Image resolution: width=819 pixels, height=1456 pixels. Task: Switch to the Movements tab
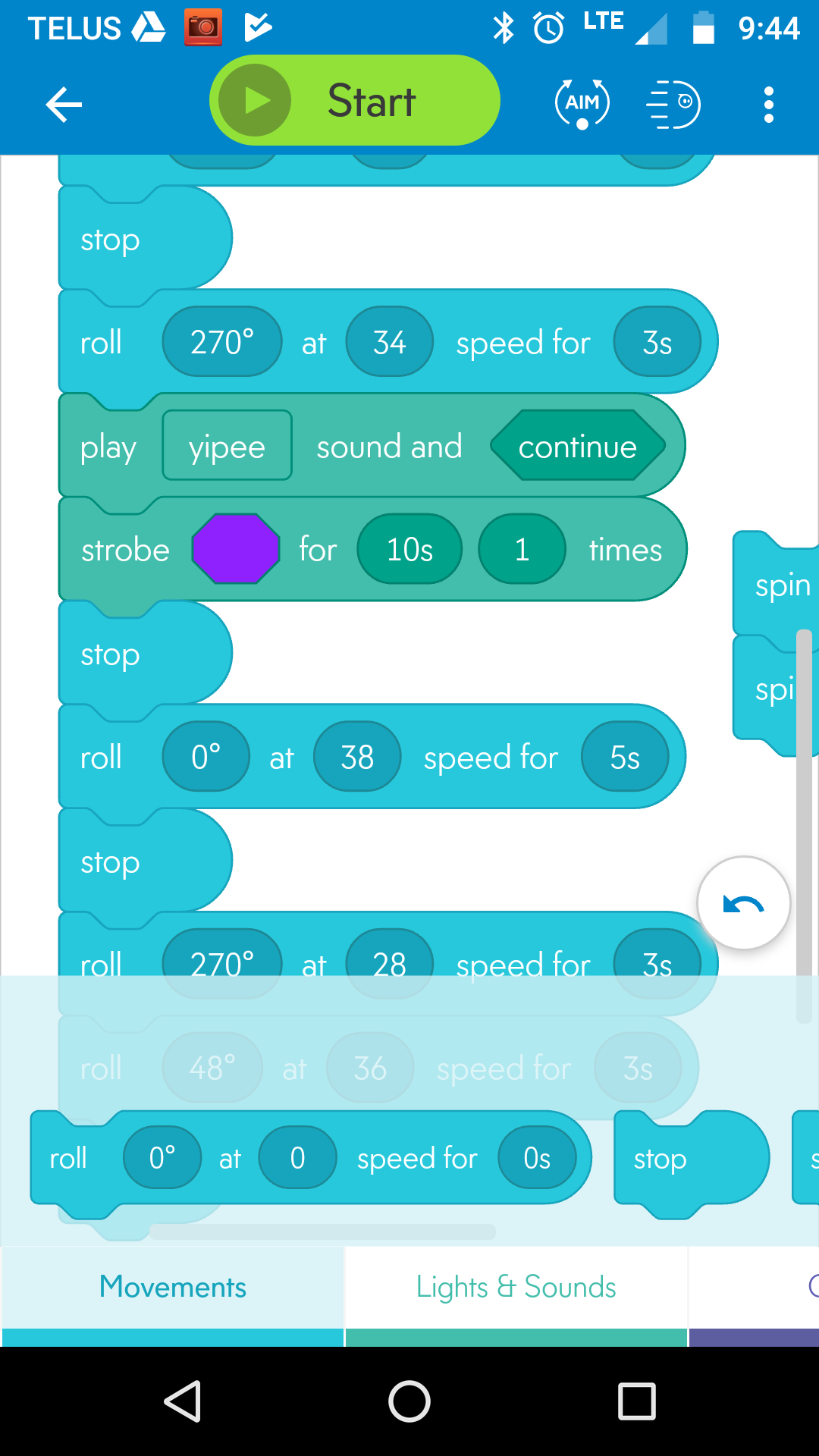coord(173,1287)
